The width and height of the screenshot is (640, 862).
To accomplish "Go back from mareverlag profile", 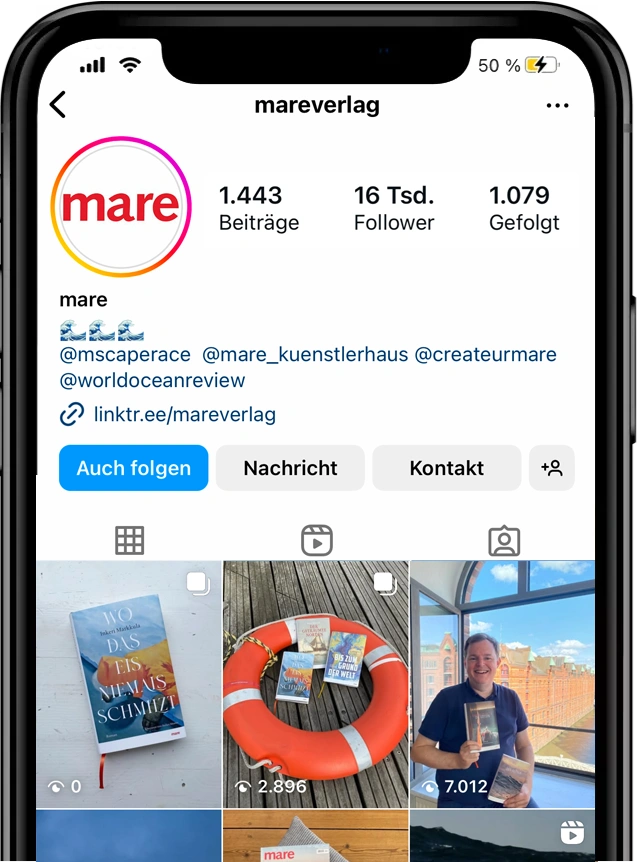I will click(58, 104).
